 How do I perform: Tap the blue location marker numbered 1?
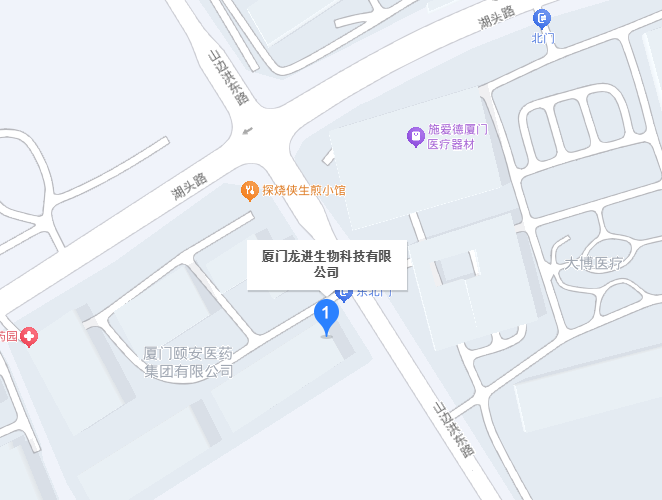[326, 315]
